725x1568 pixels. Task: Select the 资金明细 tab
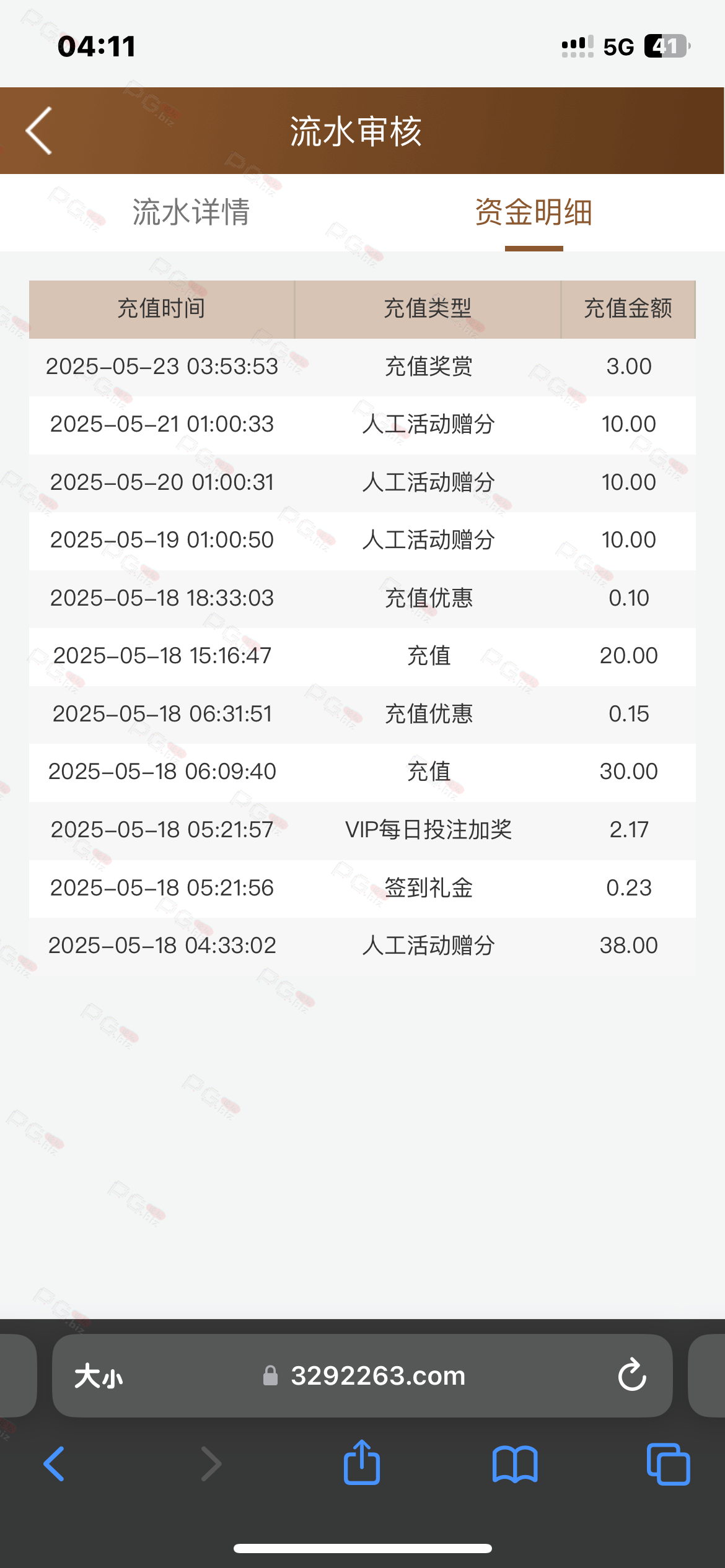[534, 212]
